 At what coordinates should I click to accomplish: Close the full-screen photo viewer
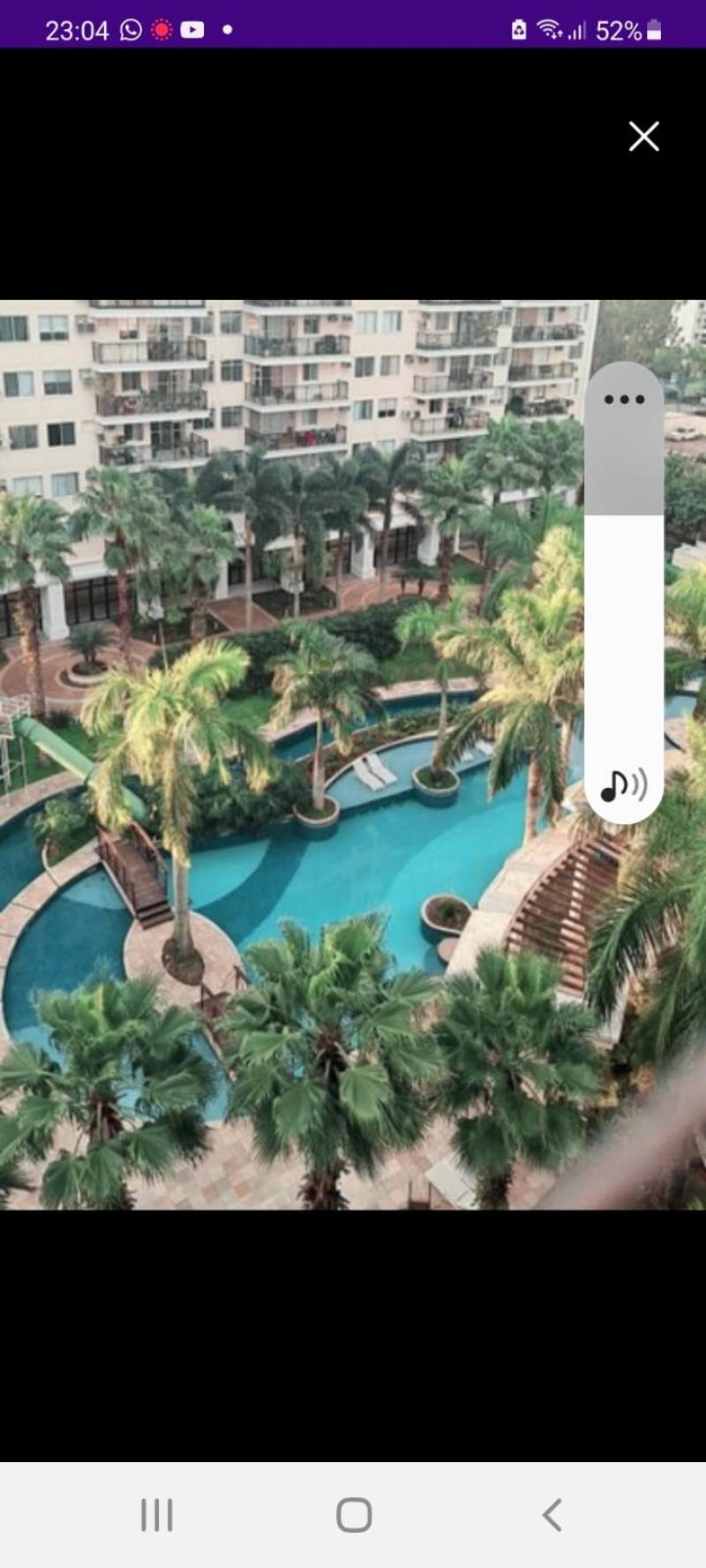pos(643,137)
